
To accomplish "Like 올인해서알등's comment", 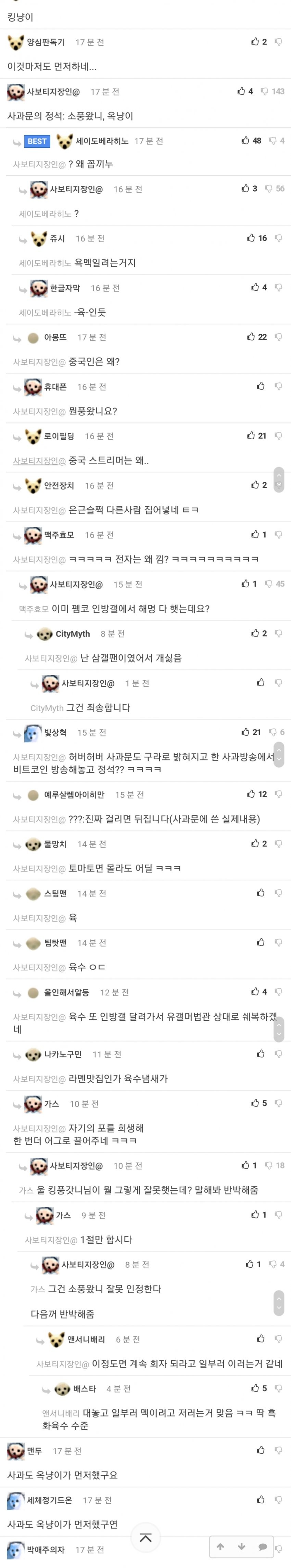I will coord(255,992).
